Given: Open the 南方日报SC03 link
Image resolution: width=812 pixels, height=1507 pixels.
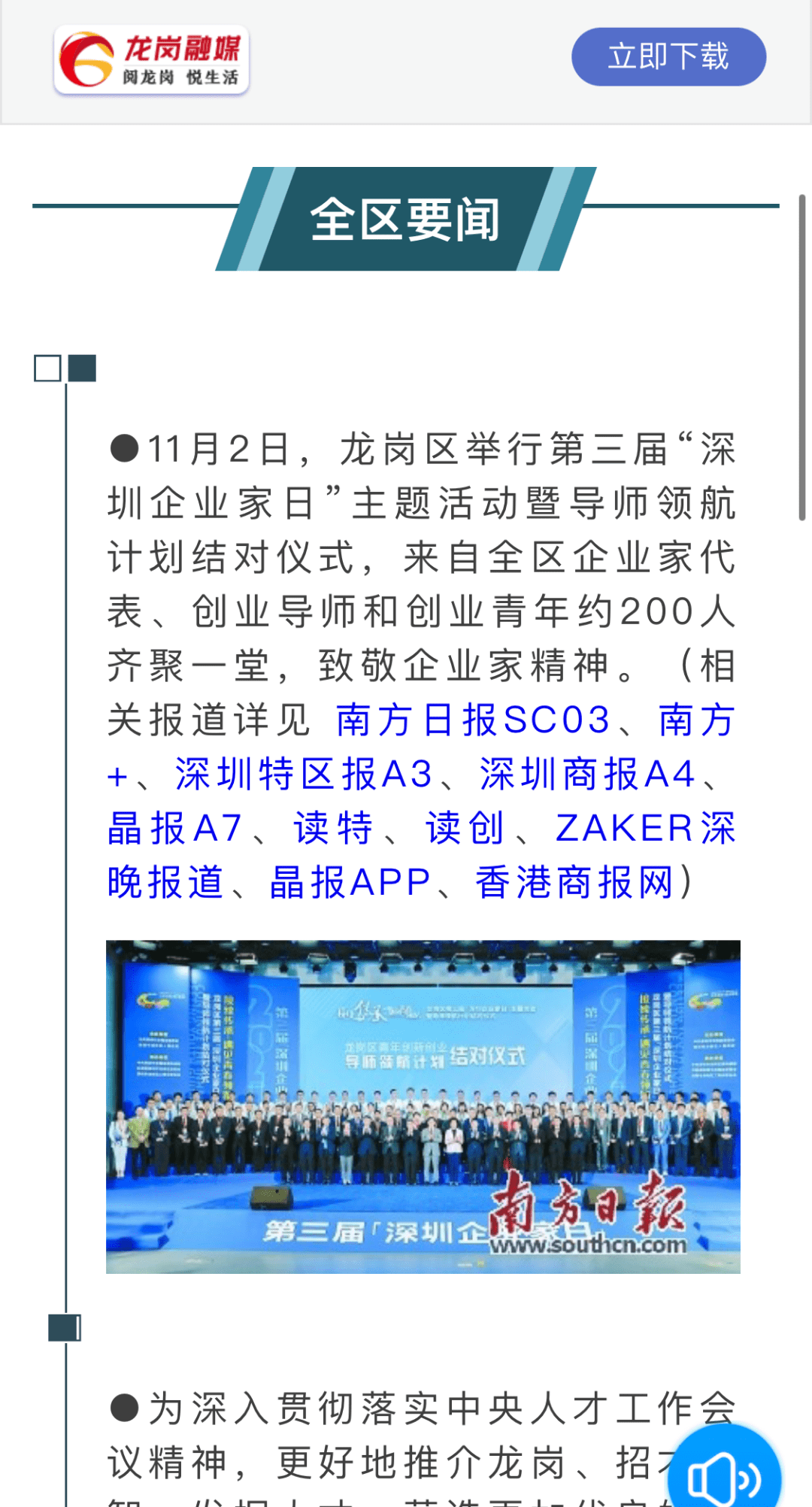Looking at the screenshot, I should point(472,720).
